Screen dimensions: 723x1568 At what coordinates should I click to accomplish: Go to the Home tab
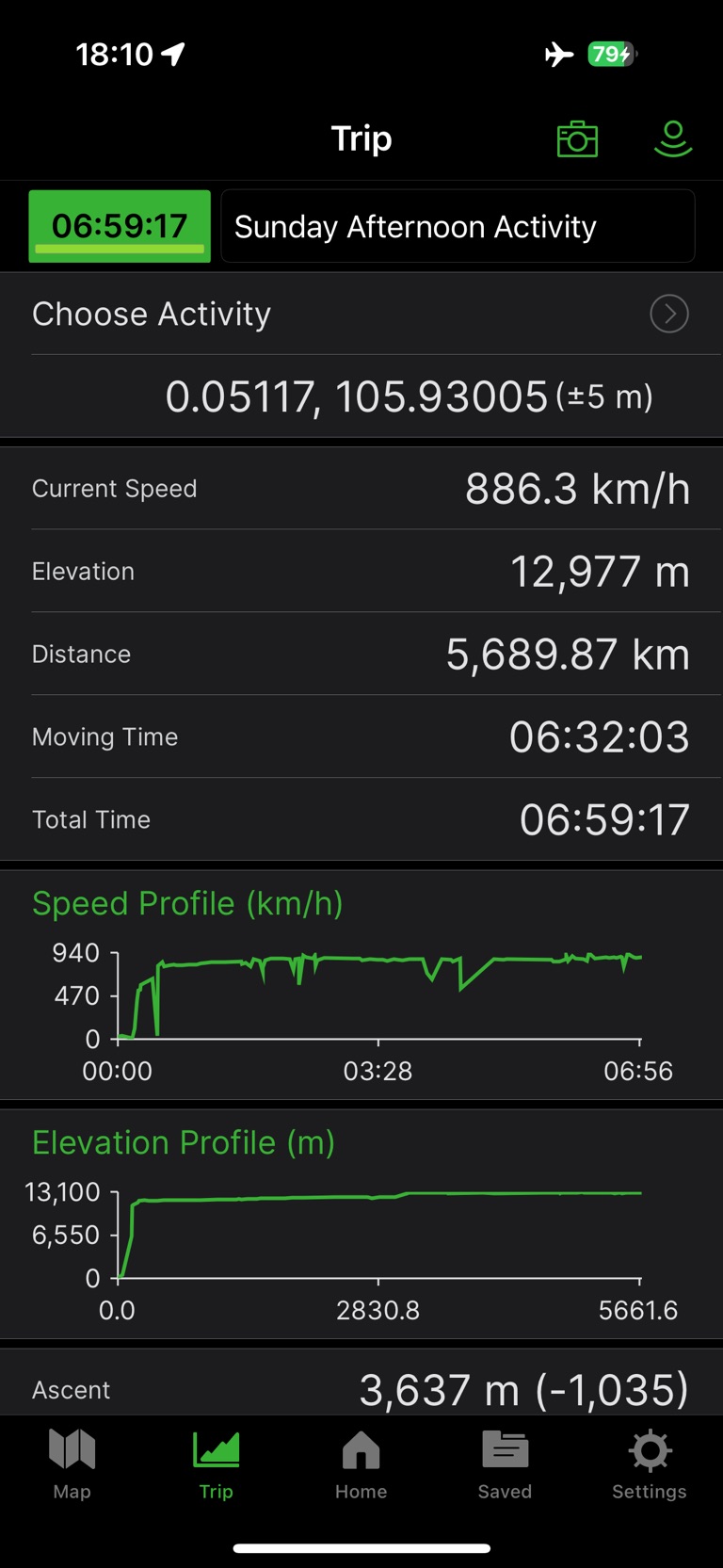[x=361, y=1463]
